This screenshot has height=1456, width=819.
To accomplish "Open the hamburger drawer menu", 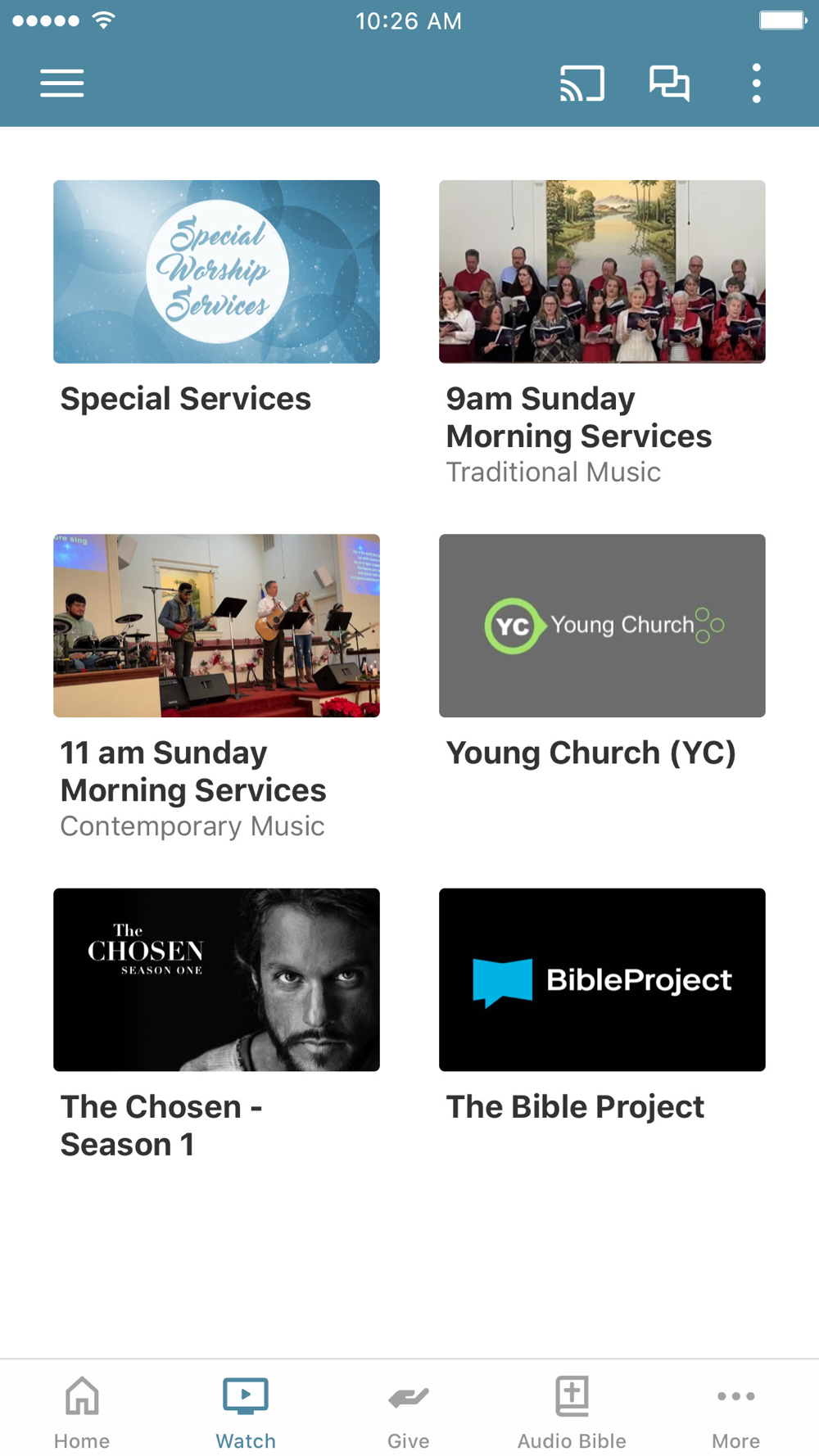I will tap(62, 84).
